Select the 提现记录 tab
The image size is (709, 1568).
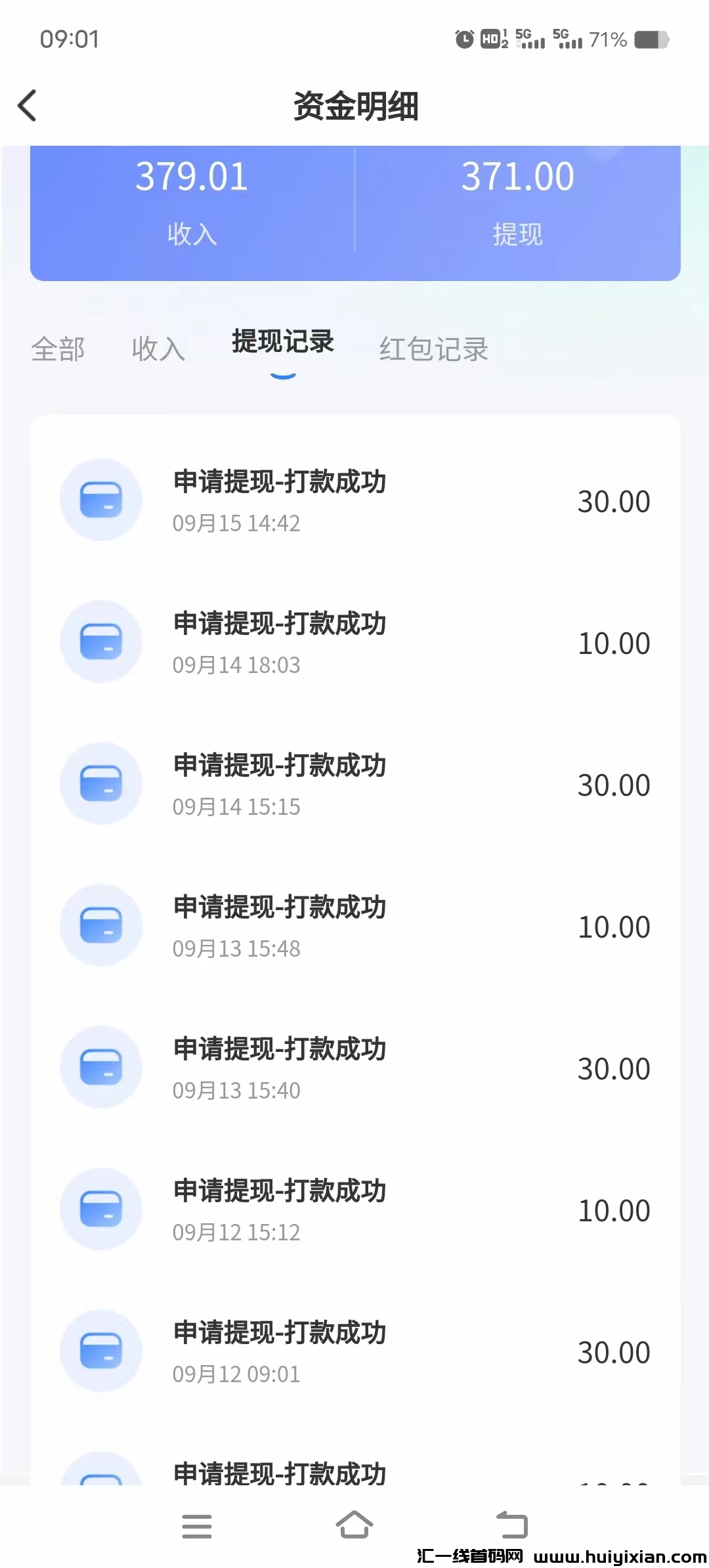(x=284, y=343)
